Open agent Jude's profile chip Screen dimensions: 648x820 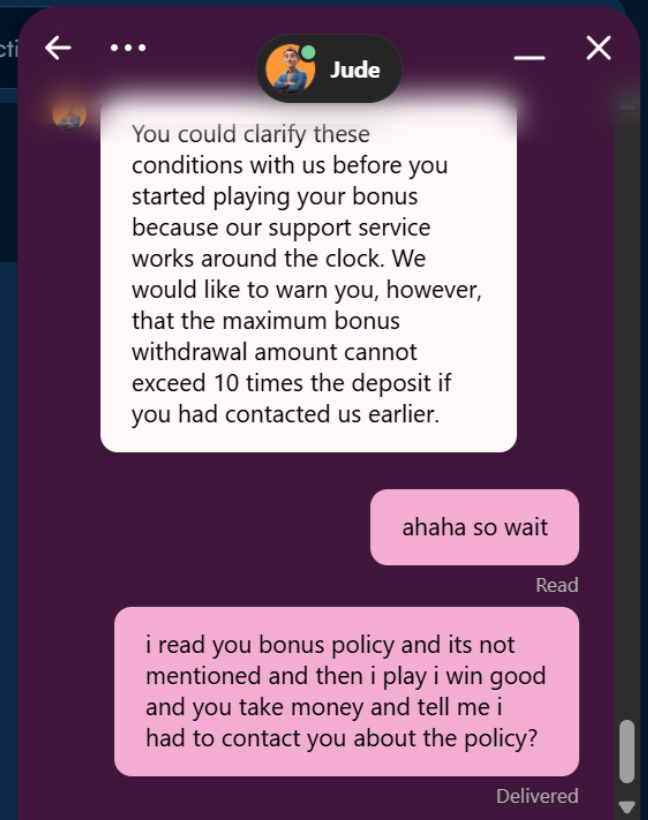(x=330, y=69)
